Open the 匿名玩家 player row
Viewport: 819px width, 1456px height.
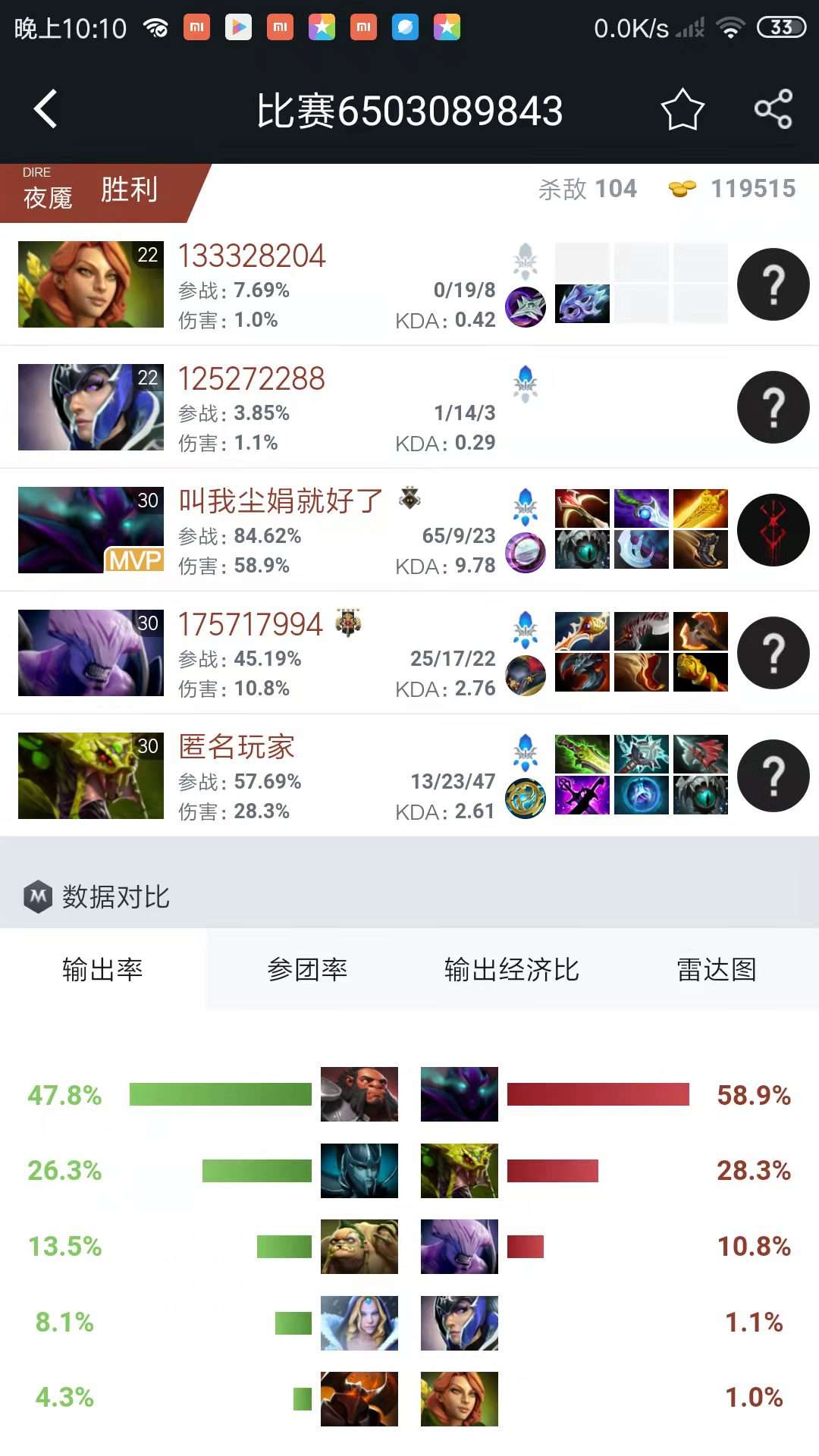(409, 776)
